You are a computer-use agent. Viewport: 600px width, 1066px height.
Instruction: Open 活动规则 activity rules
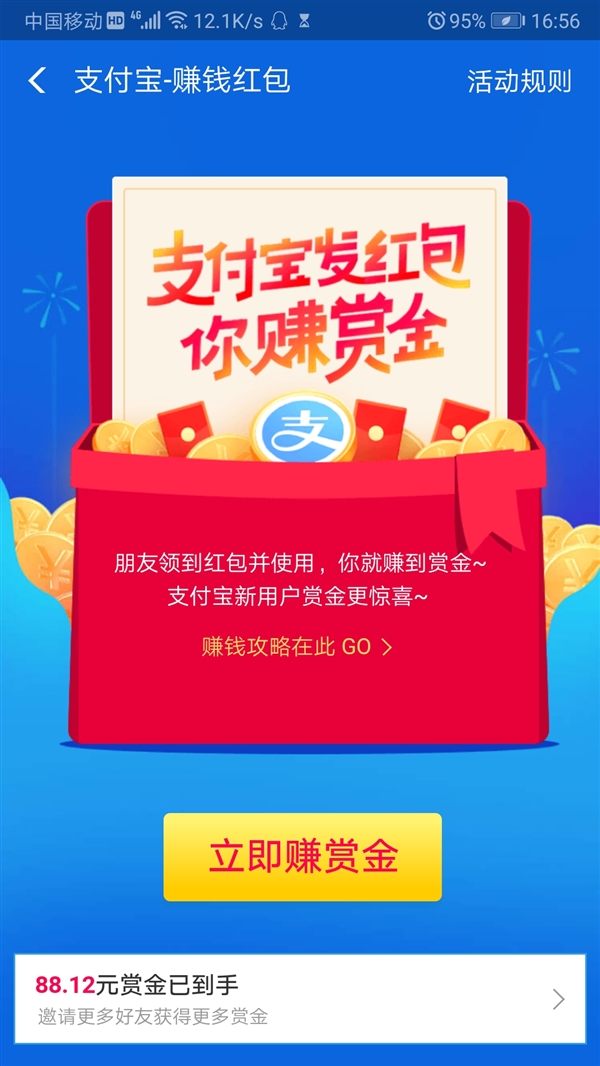point(519,81)
